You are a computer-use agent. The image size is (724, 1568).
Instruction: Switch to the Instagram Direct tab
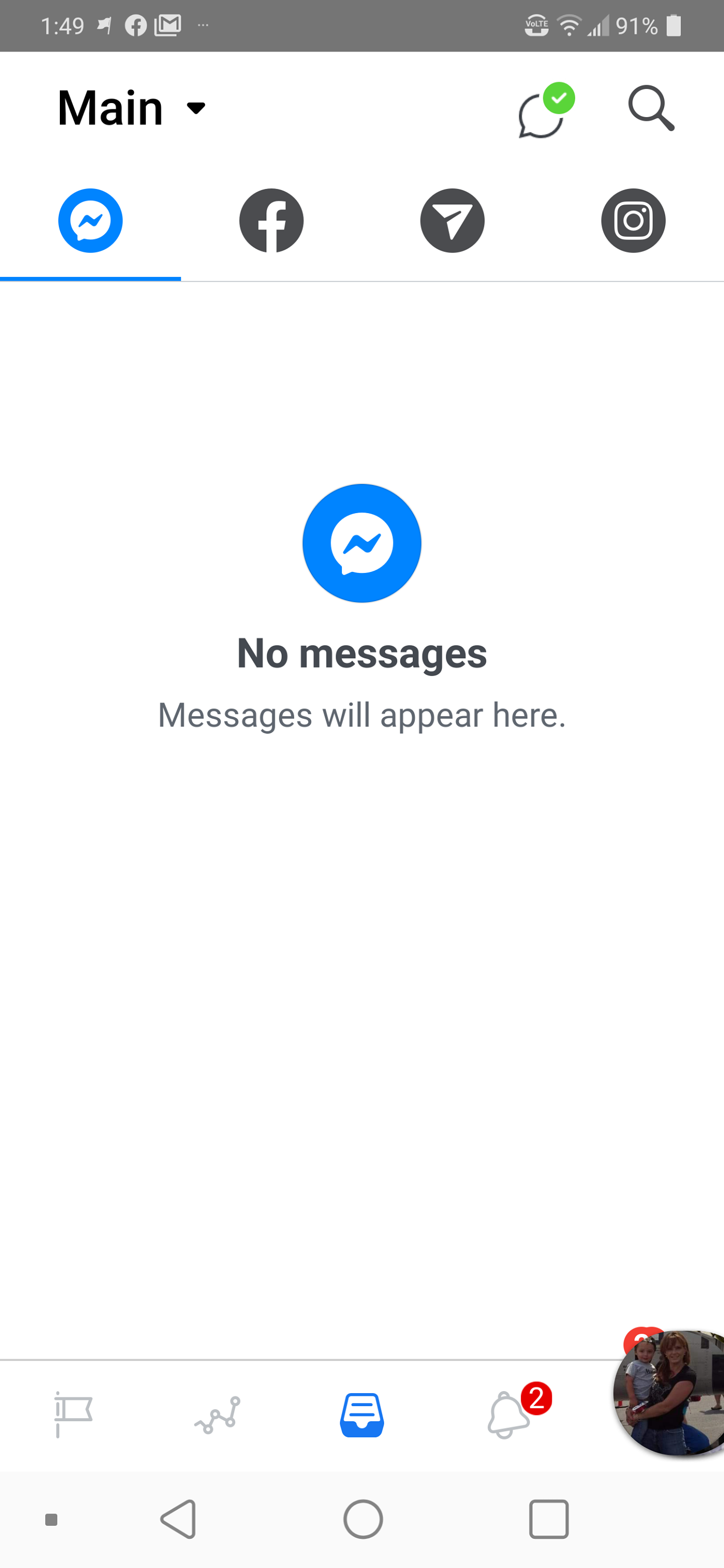click(452, 220)
